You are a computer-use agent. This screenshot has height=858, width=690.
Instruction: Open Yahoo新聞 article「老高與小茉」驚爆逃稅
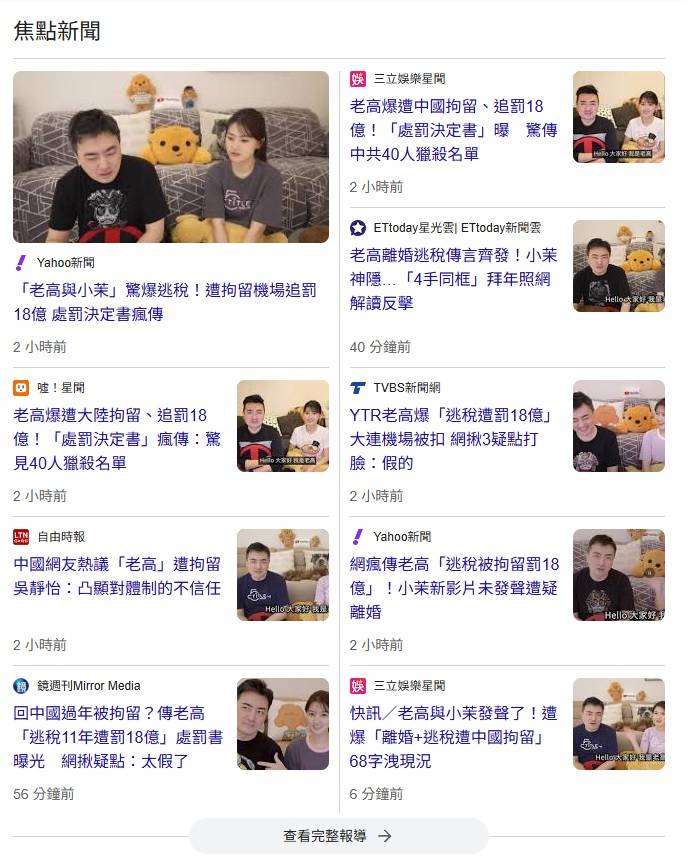point(165,301)
